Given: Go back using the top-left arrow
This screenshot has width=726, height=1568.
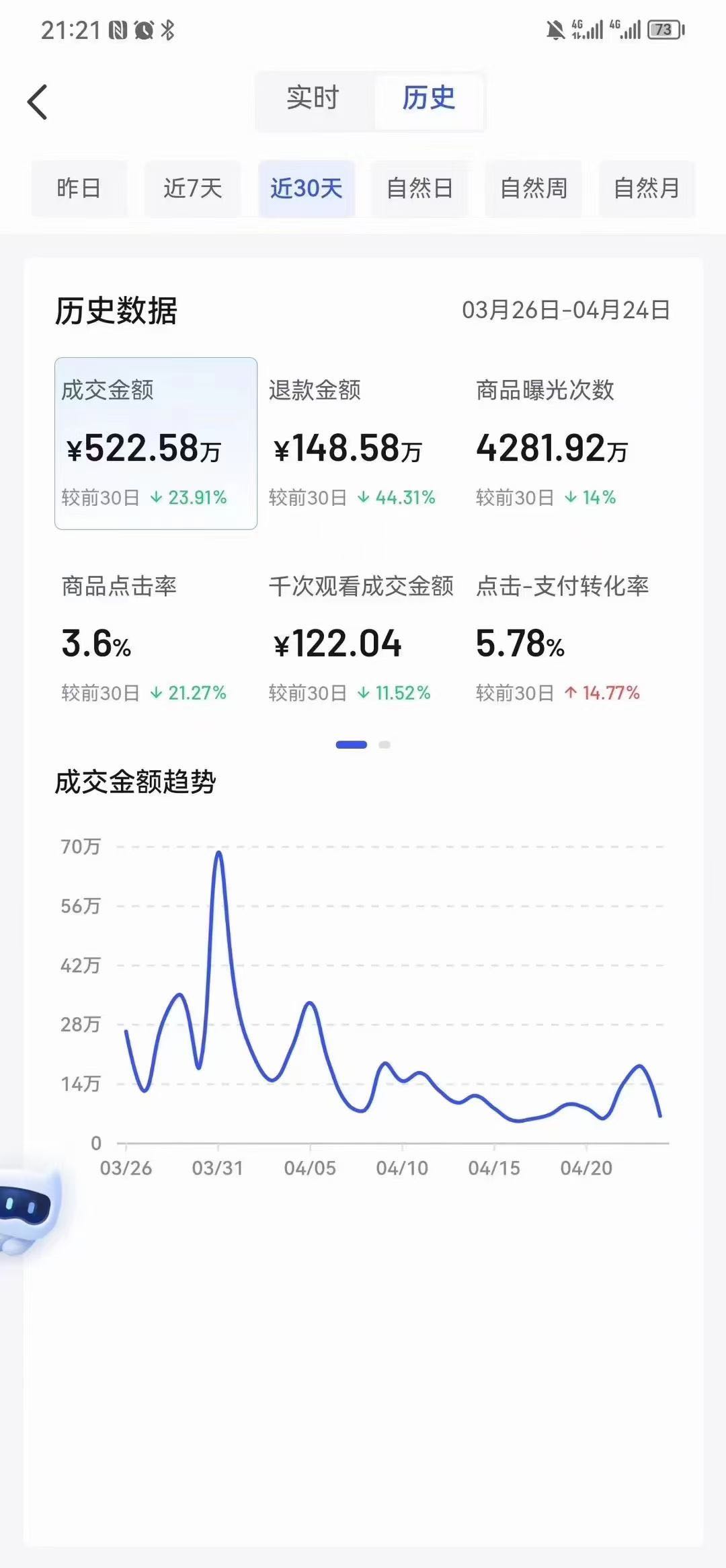Looking at the screenshot, I should coord(38,102).
